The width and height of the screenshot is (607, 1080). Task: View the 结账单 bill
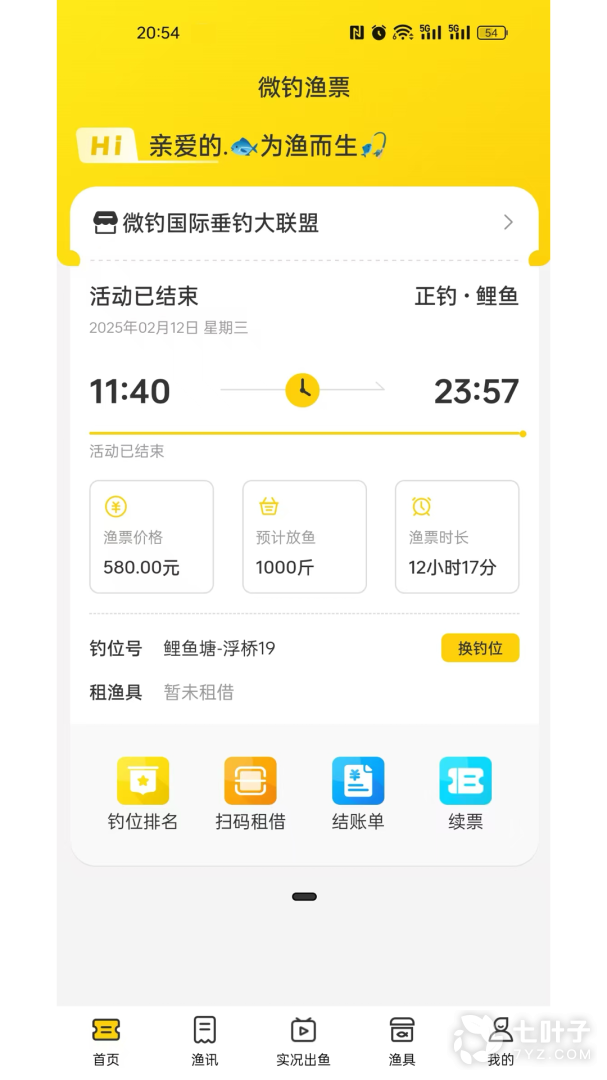tap(358, 793)
